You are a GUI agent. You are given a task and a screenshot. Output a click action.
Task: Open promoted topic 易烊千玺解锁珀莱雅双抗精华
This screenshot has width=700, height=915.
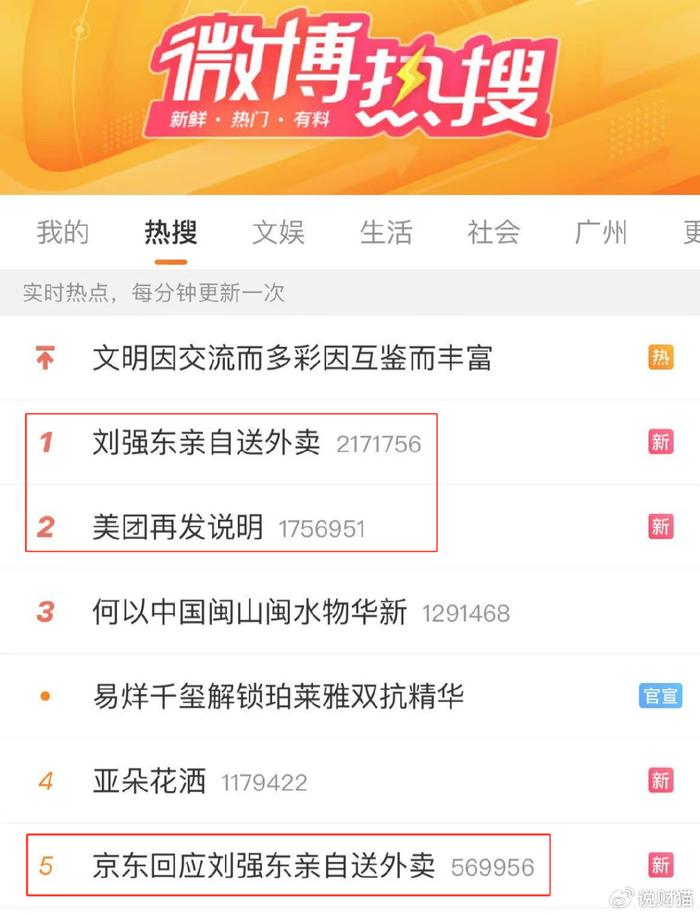click(278, 696)
